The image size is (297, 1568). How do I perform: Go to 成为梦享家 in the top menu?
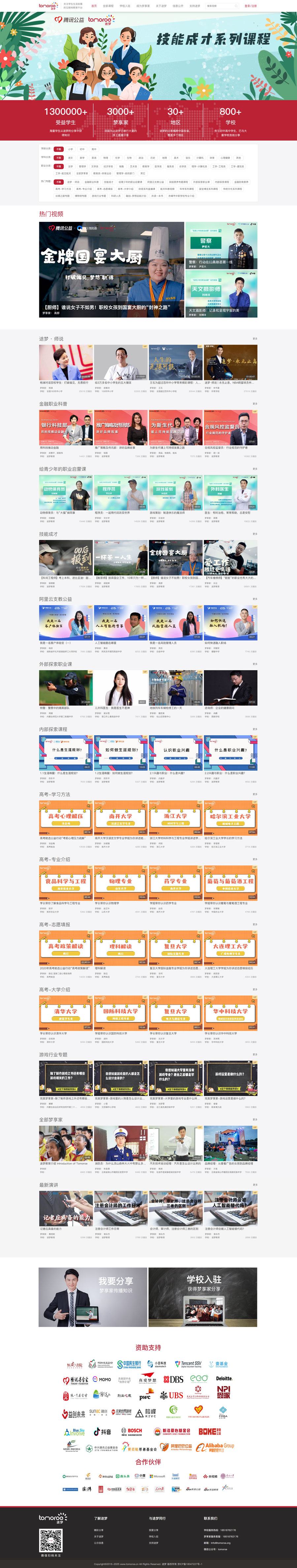[x=143, y=6]
